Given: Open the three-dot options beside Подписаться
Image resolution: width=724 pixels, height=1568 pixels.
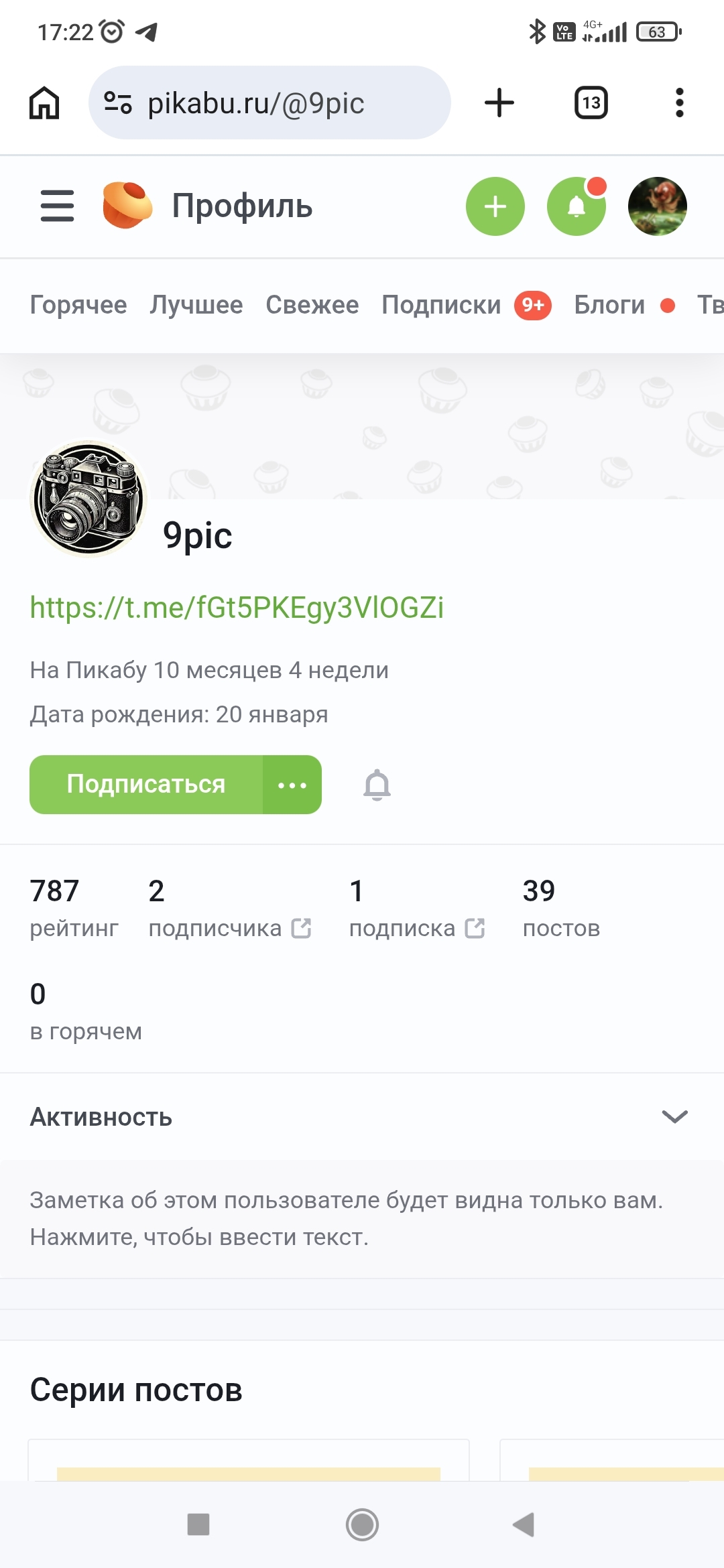Looking at the screenshot, I should pos(292,785).
